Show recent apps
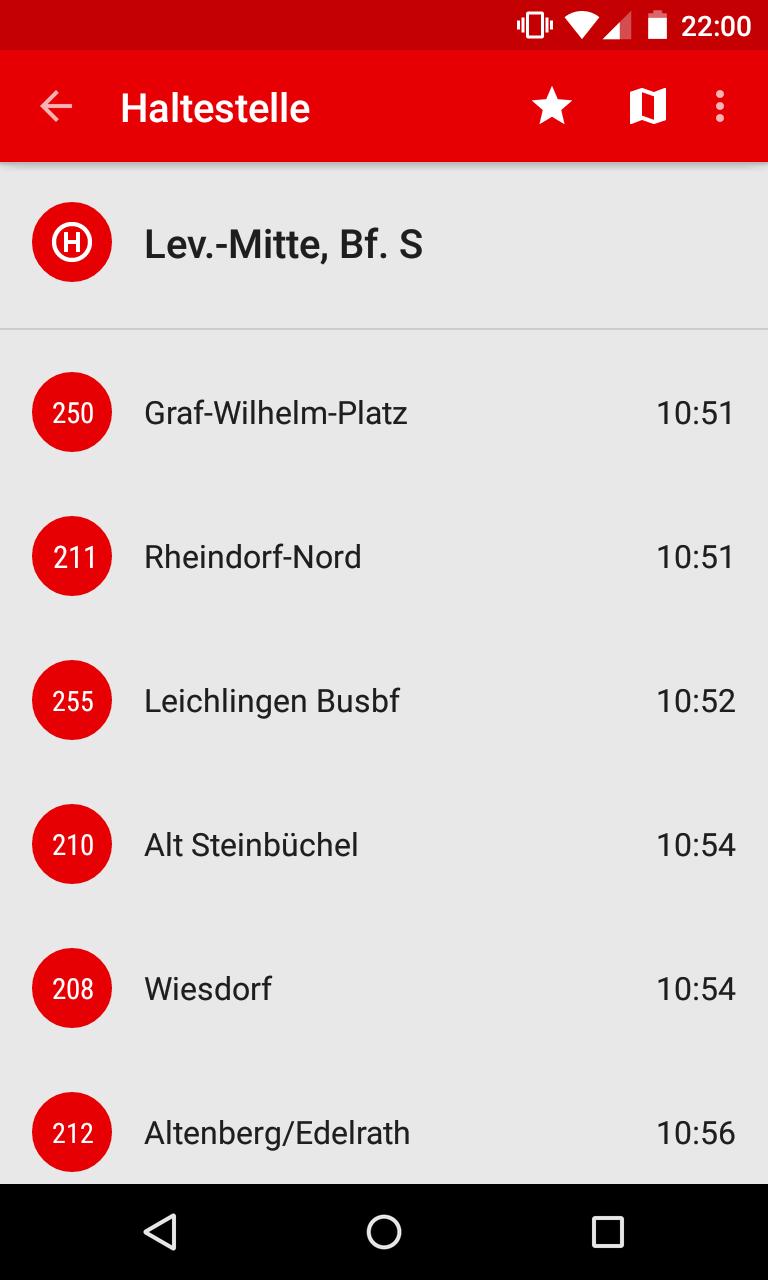This screenshot has width=768, height=1280. click(x=607, y=1232)
